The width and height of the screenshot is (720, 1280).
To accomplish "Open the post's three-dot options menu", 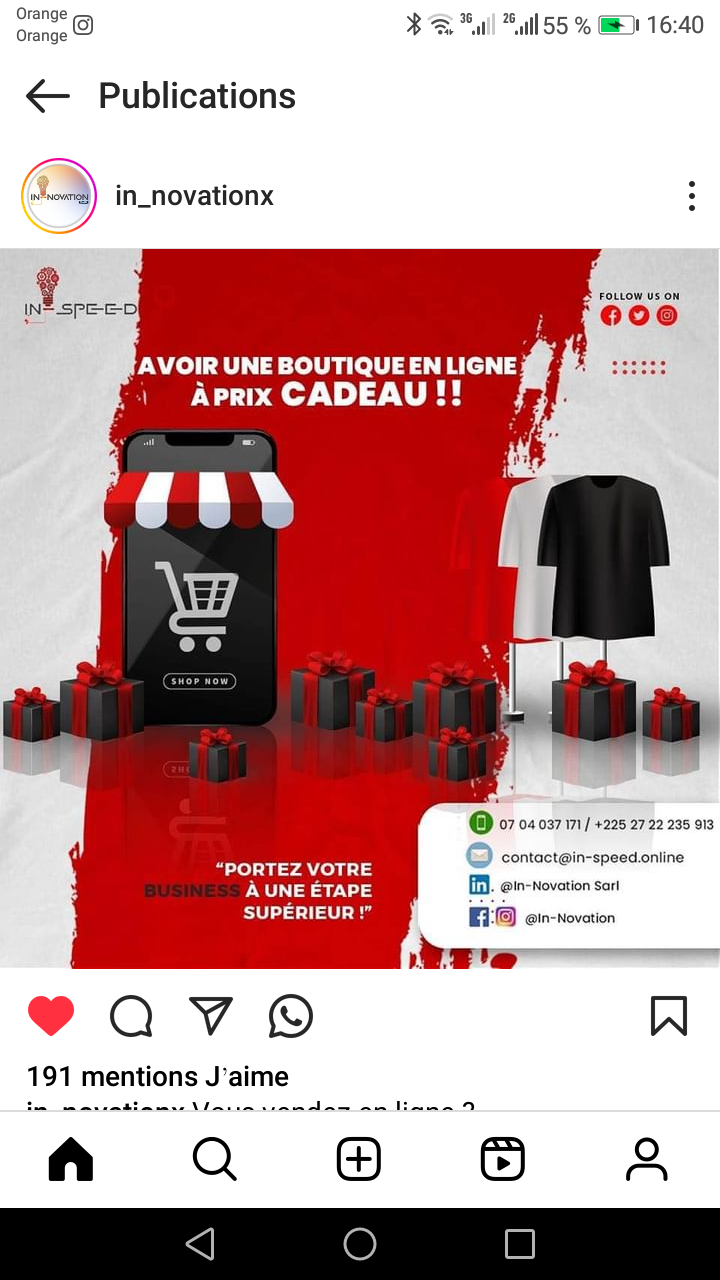I will pos(691,196).
